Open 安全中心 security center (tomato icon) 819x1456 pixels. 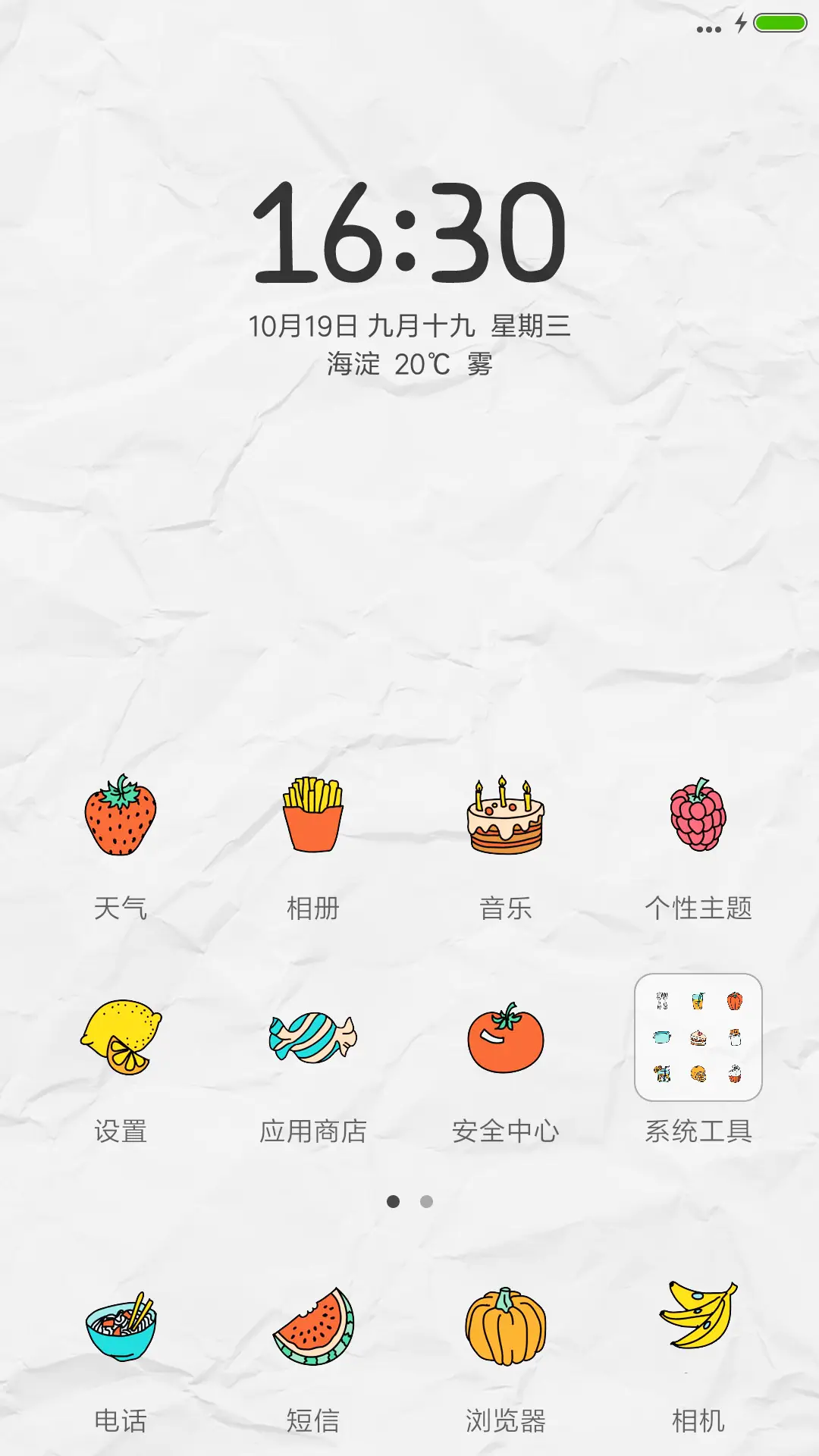pyautogui.click(x=504, y=1039)
